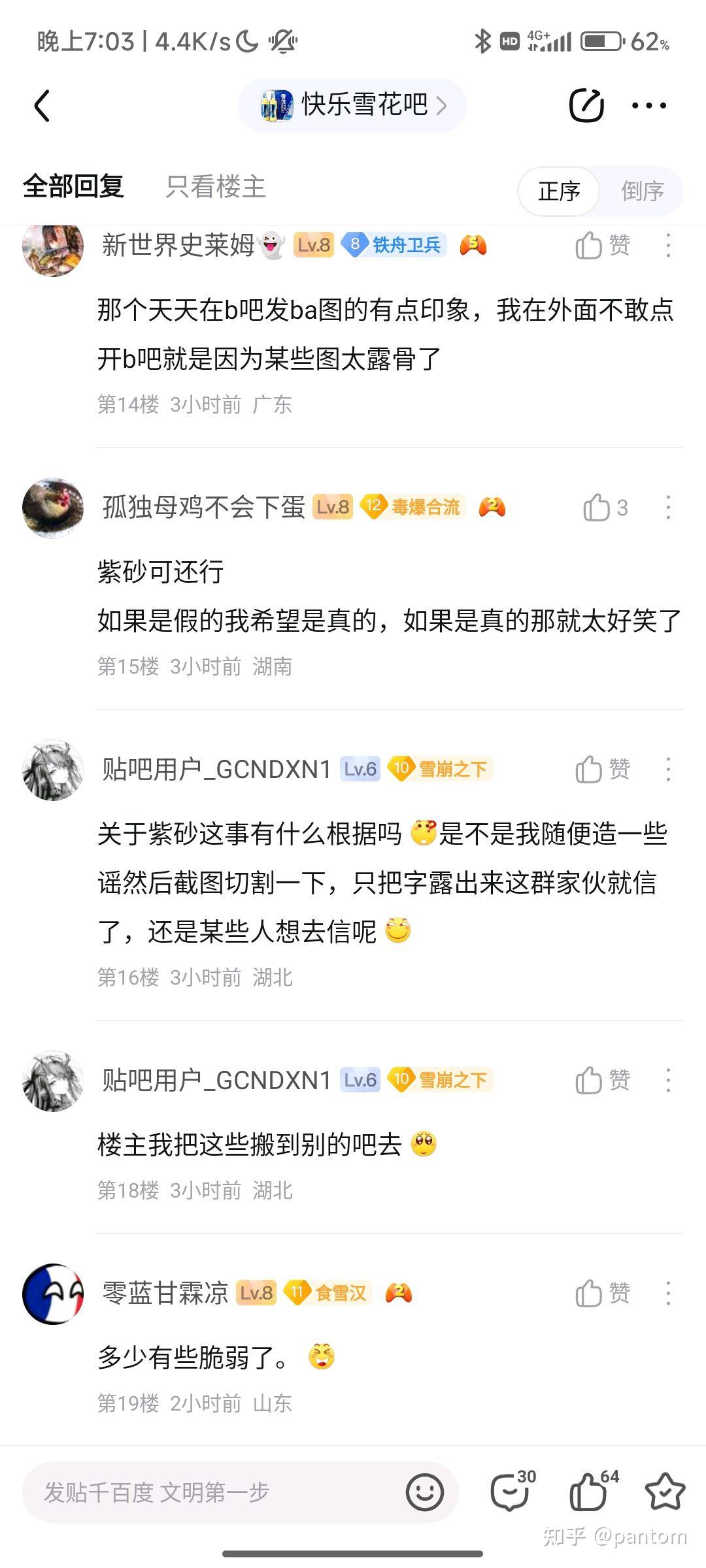Select 正序 sort order
This screenshot has width=706, height=1568.
coord(559,191)
